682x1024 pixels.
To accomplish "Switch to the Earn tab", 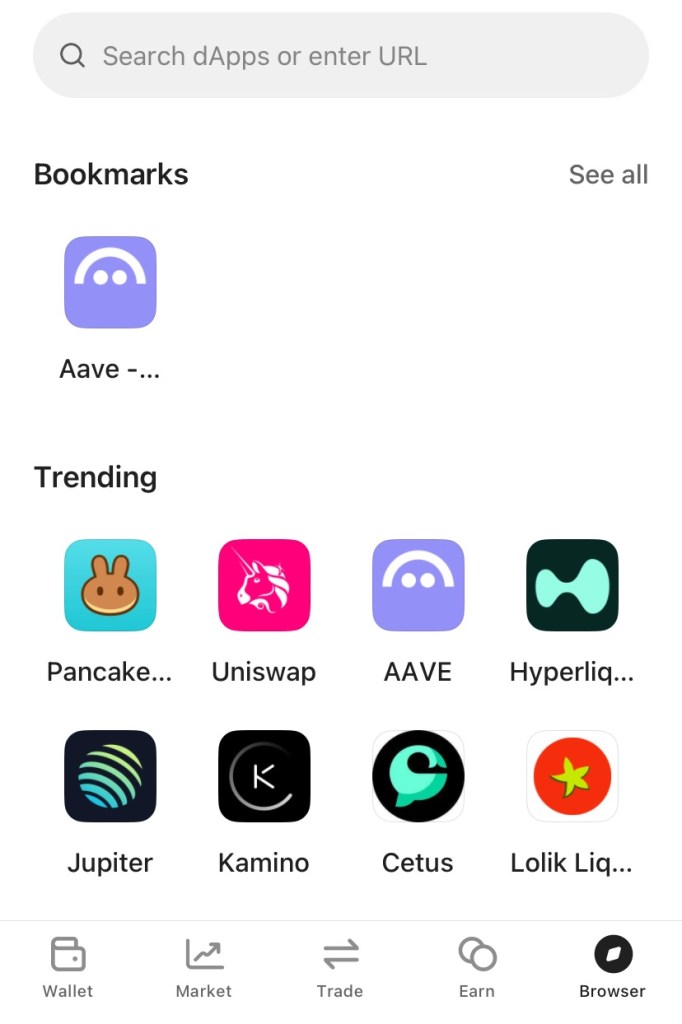I will click(477, 967).
